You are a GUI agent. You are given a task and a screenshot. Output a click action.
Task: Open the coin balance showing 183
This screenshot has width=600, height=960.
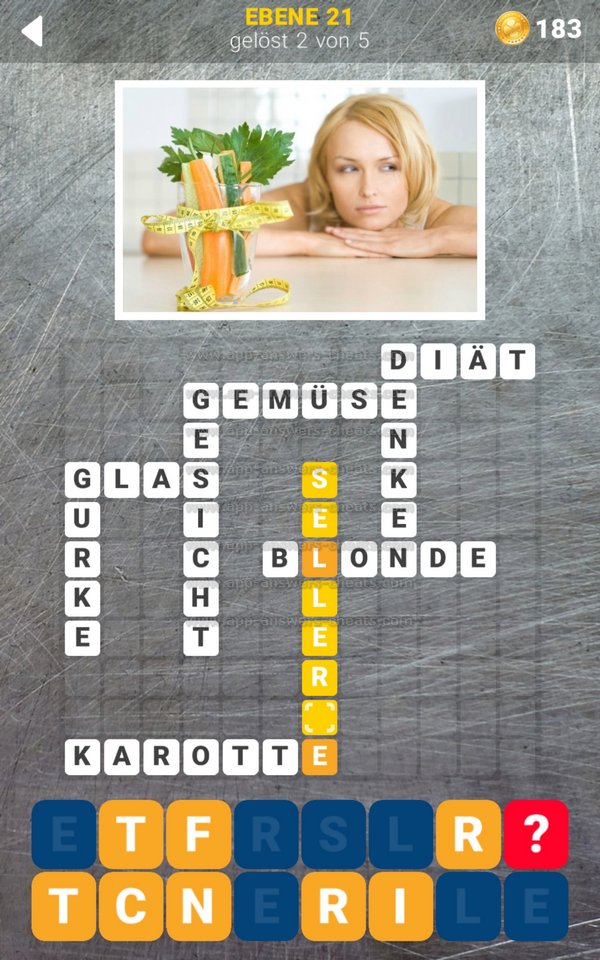pyautogui.click(x=538, y=29)
